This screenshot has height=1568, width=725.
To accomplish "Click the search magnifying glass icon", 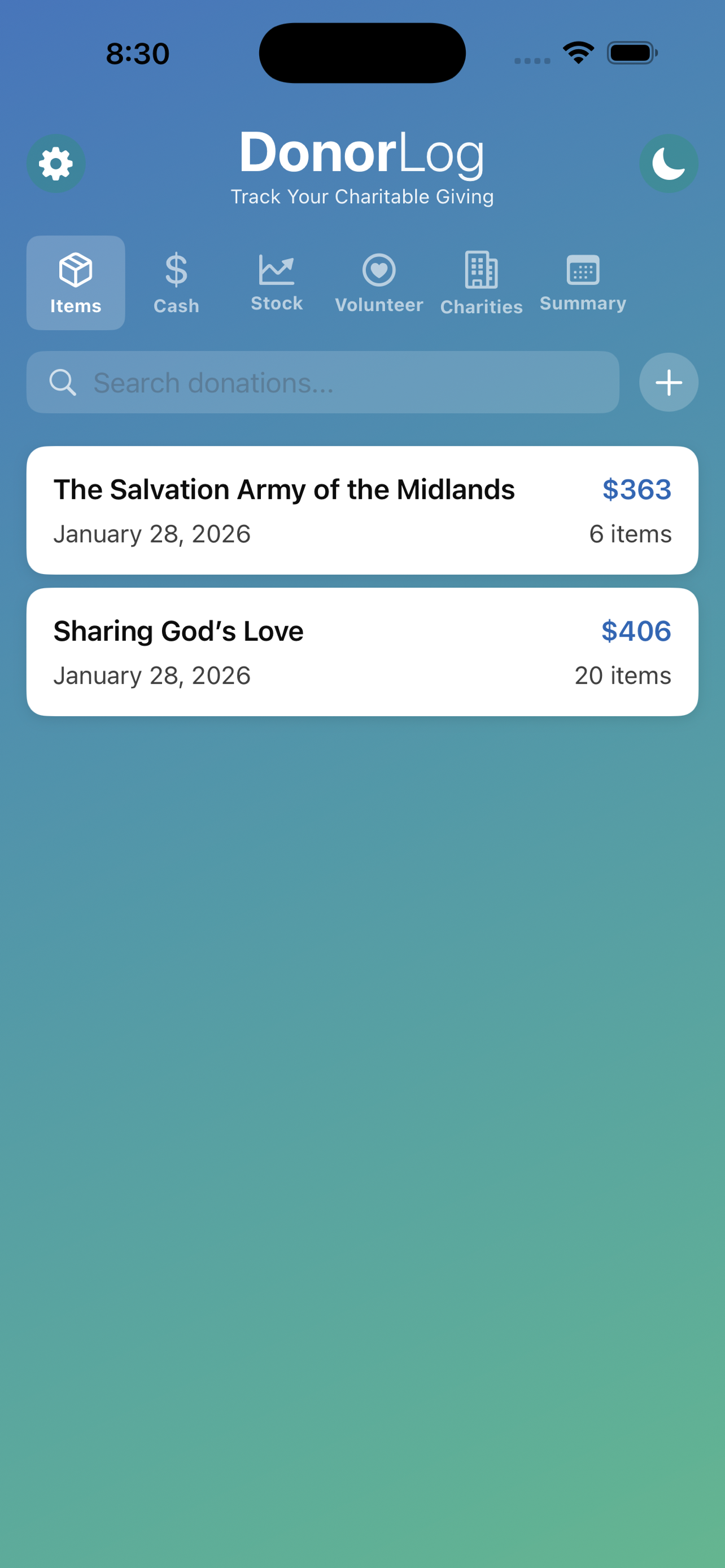I will point(63,382).
